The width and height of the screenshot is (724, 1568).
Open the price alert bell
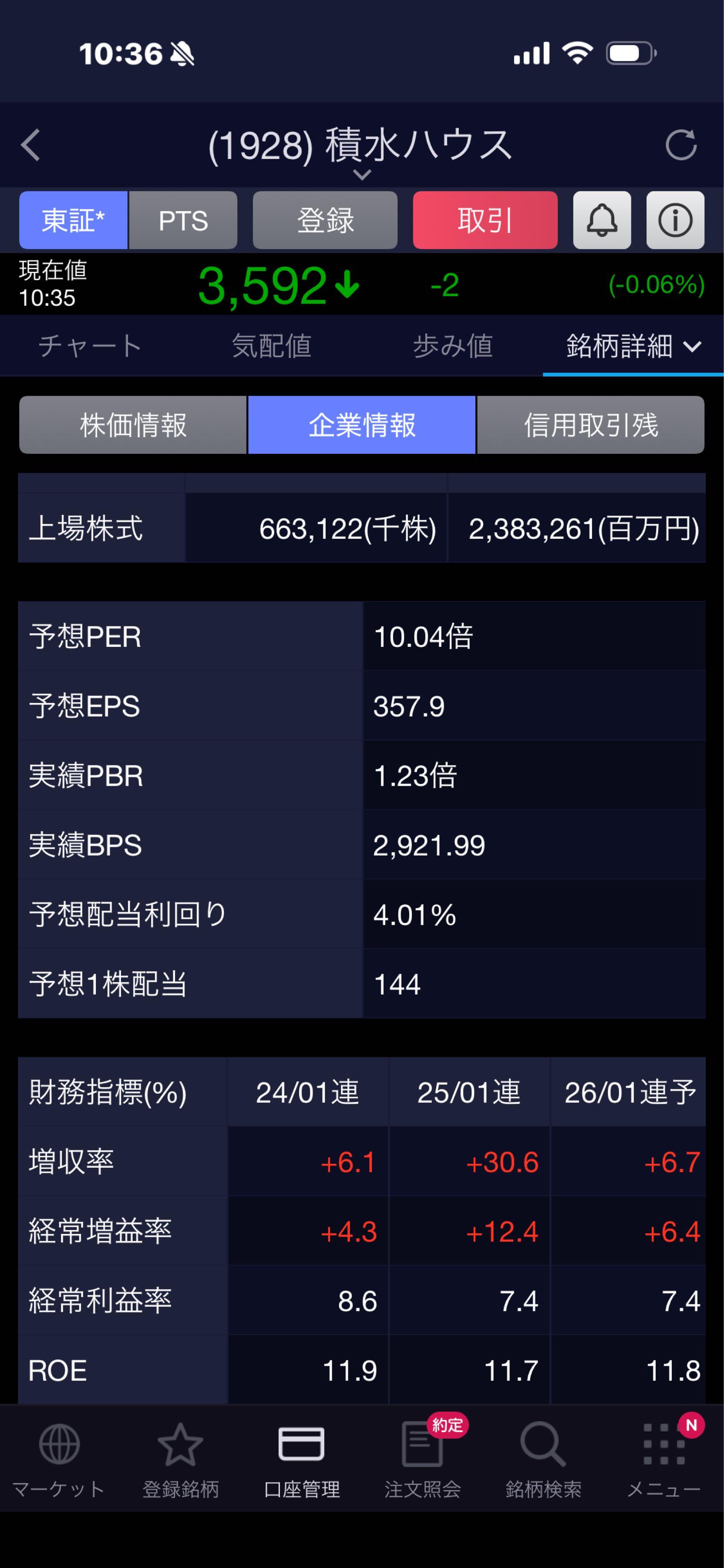pyautogui.click(x=602, y=220)
